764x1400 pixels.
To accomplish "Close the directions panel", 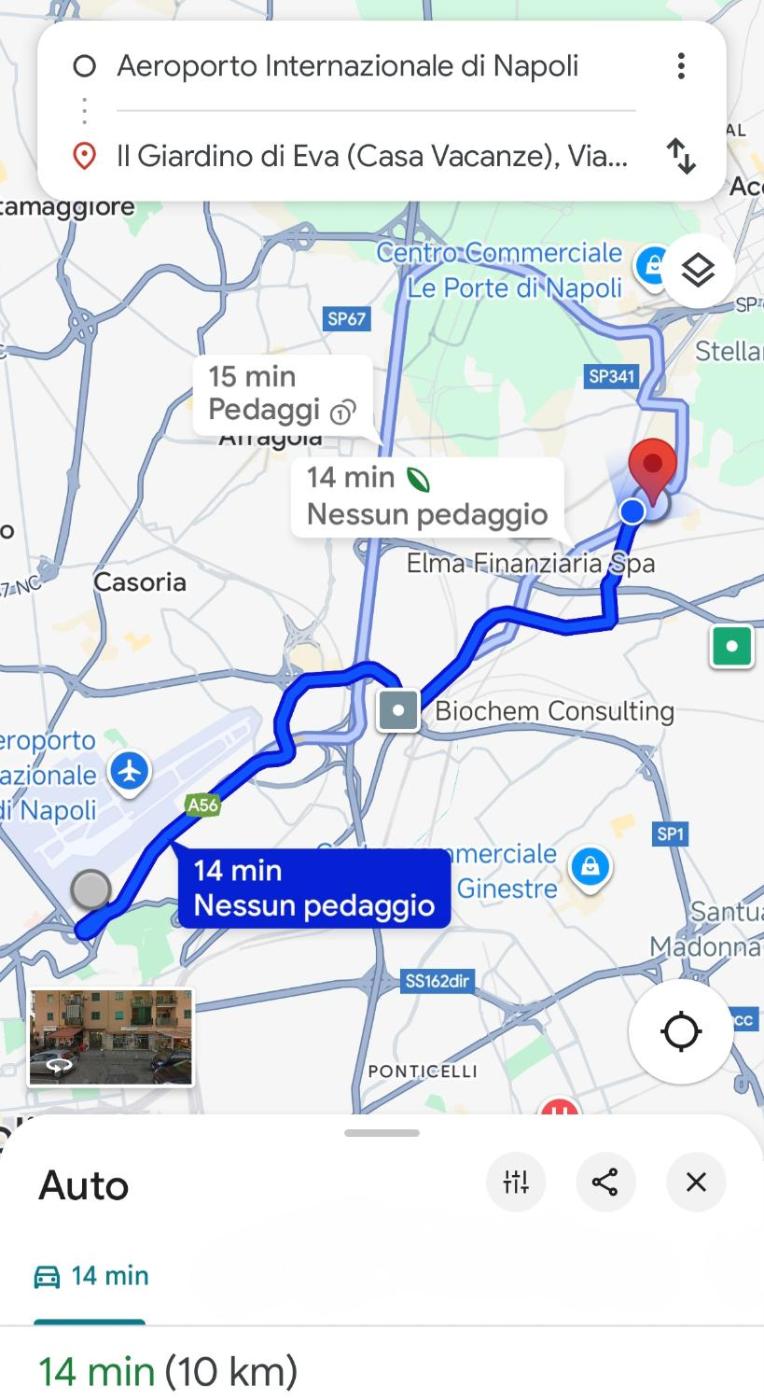I will coord(696,1184).
